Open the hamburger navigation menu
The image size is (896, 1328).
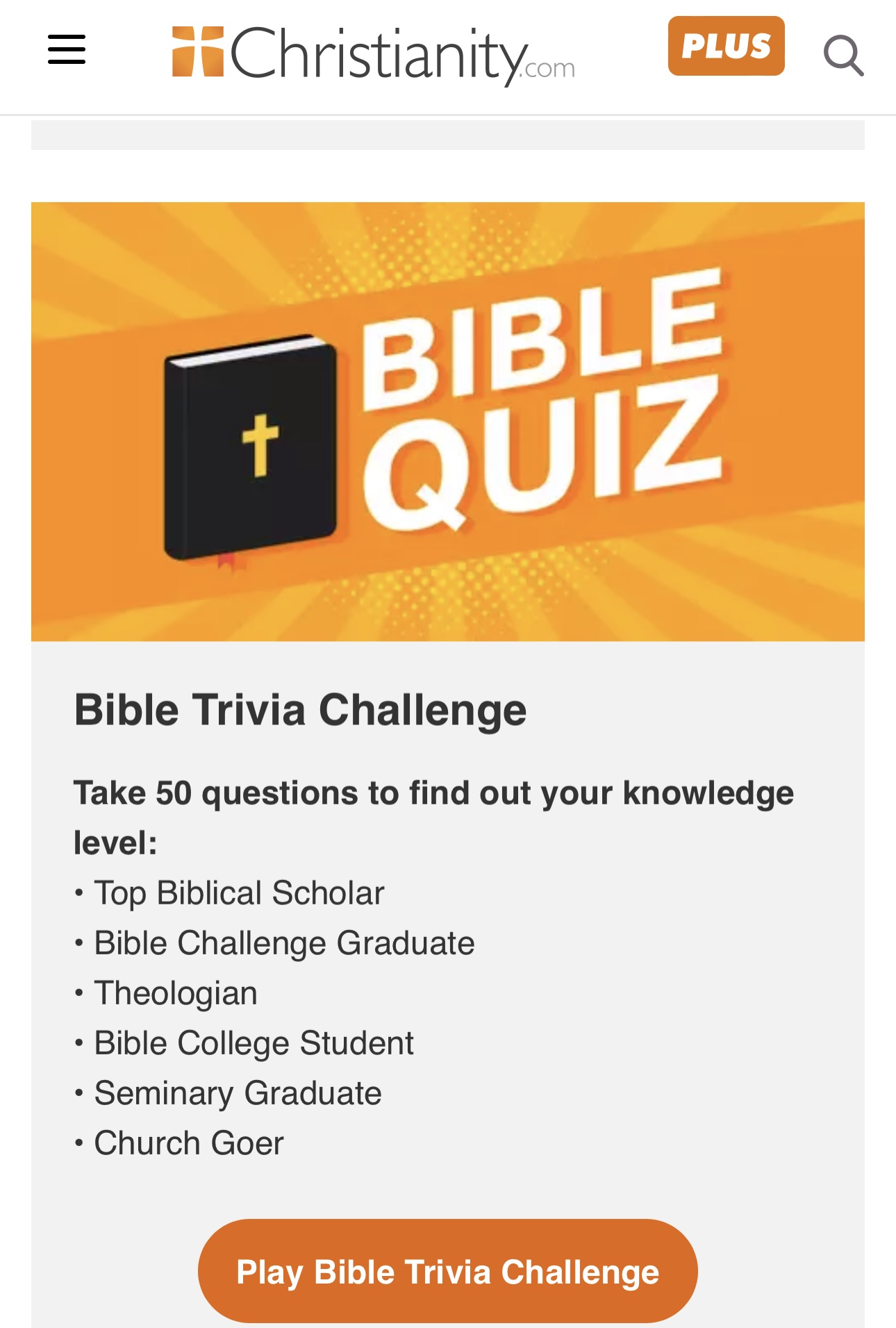tap(67, 50)
